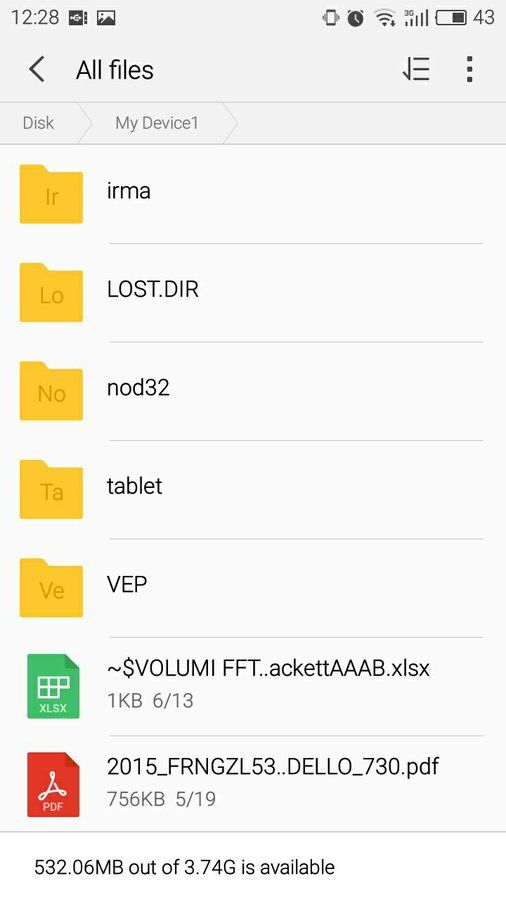
Task: Open the 2015_FRNGZL53 PDF document
Action: click(x=253, y=783)
